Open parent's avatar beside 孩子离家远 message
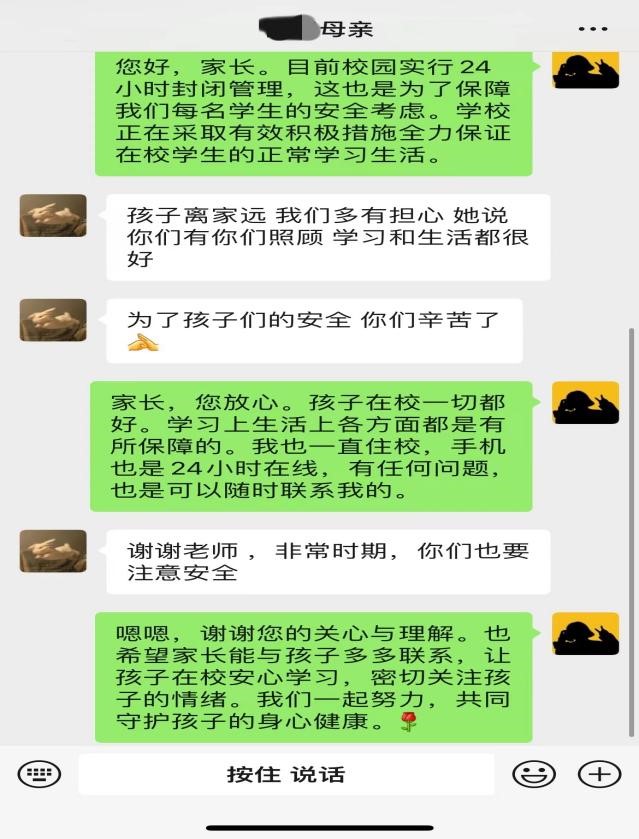The height and width of the screenshot is (839, 639). (53, 216)
